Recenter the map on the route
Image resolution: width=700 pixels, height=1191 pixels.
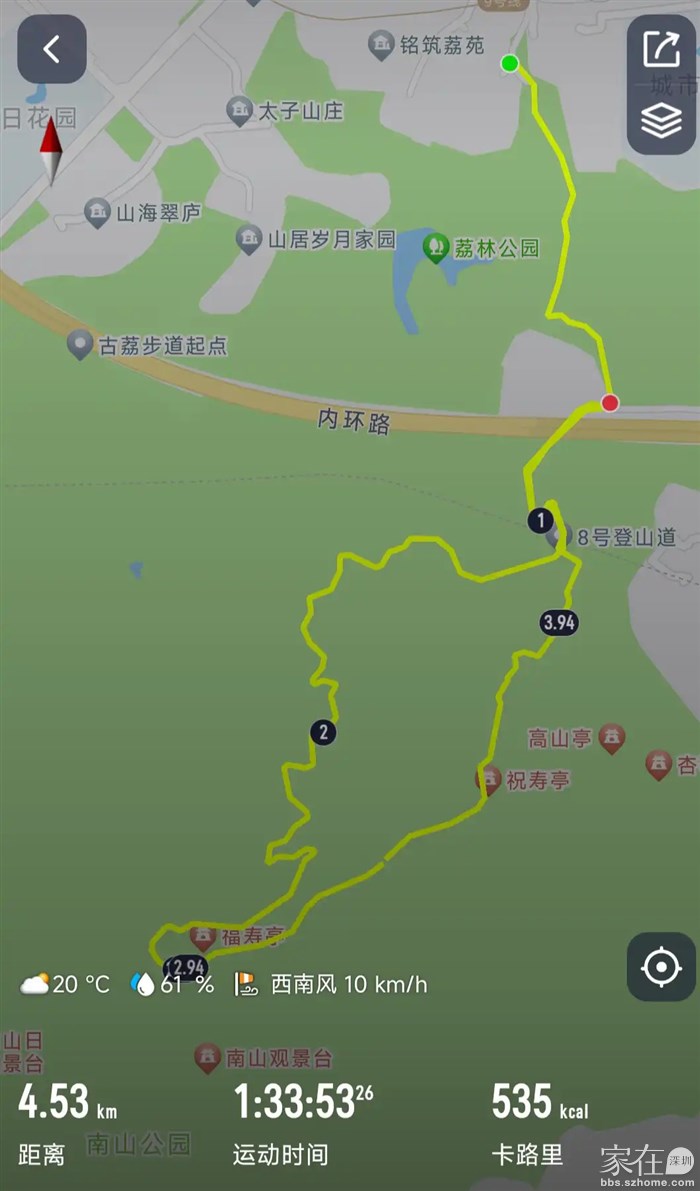point(661,967)
